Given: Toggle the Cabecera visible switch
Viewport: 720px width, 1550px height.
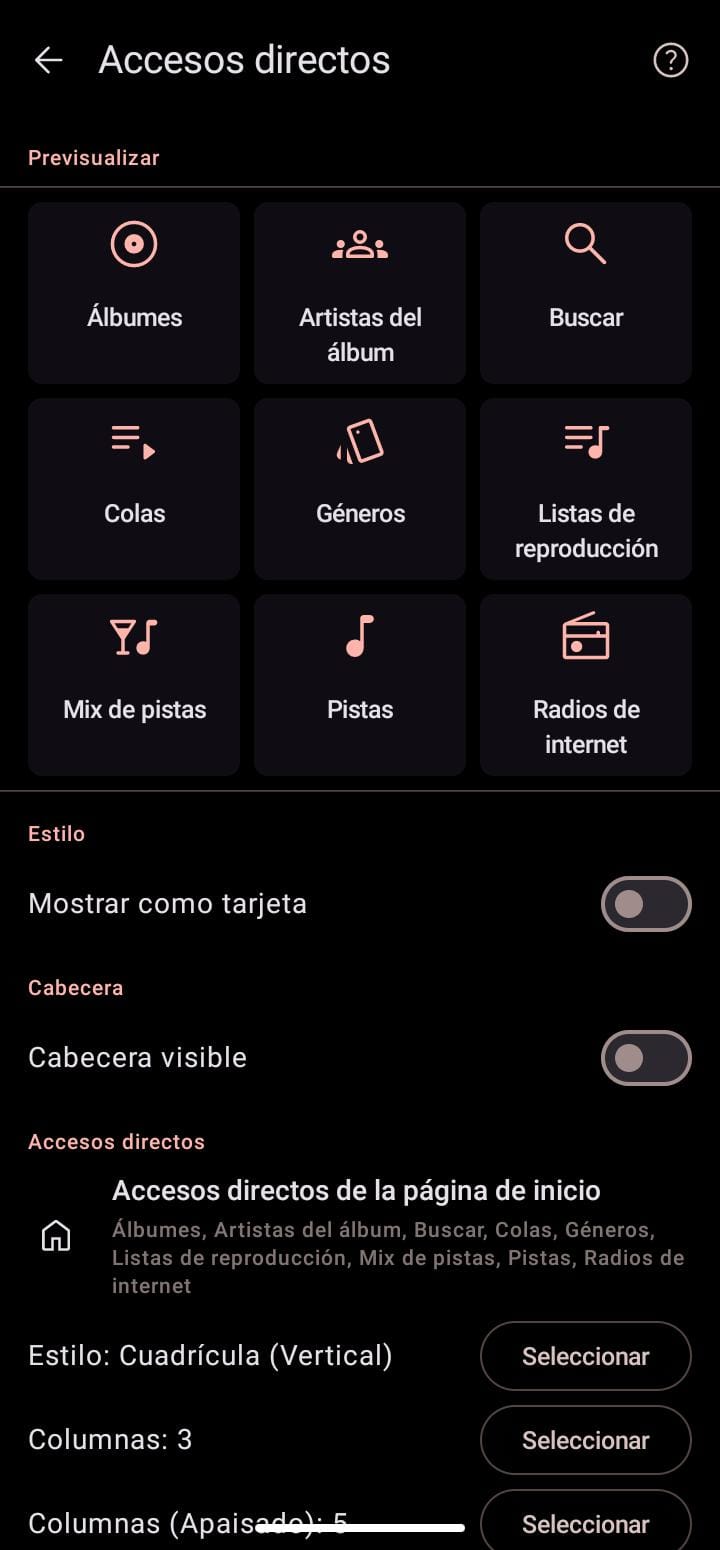Looking at the screenshot, I should [x=646, y=1058].
